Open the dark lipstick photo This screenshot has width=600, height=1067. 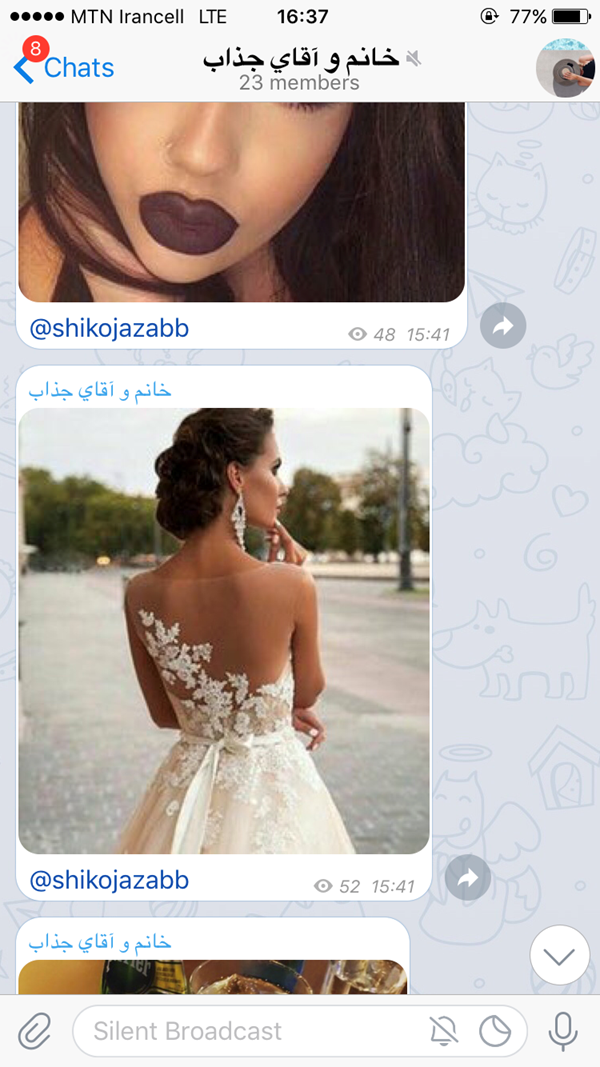click(x=241, y=200)
